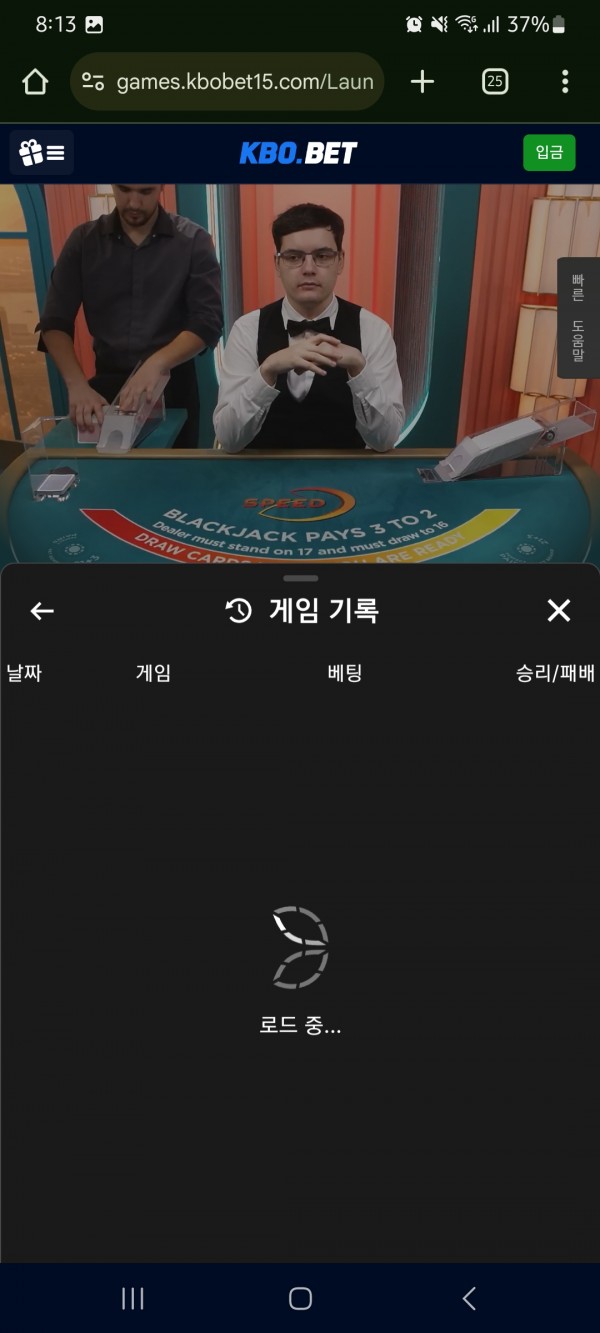600x1333 pixels.
Task: Close the 게임 기록 game history panel
Action: coord(559,611)
